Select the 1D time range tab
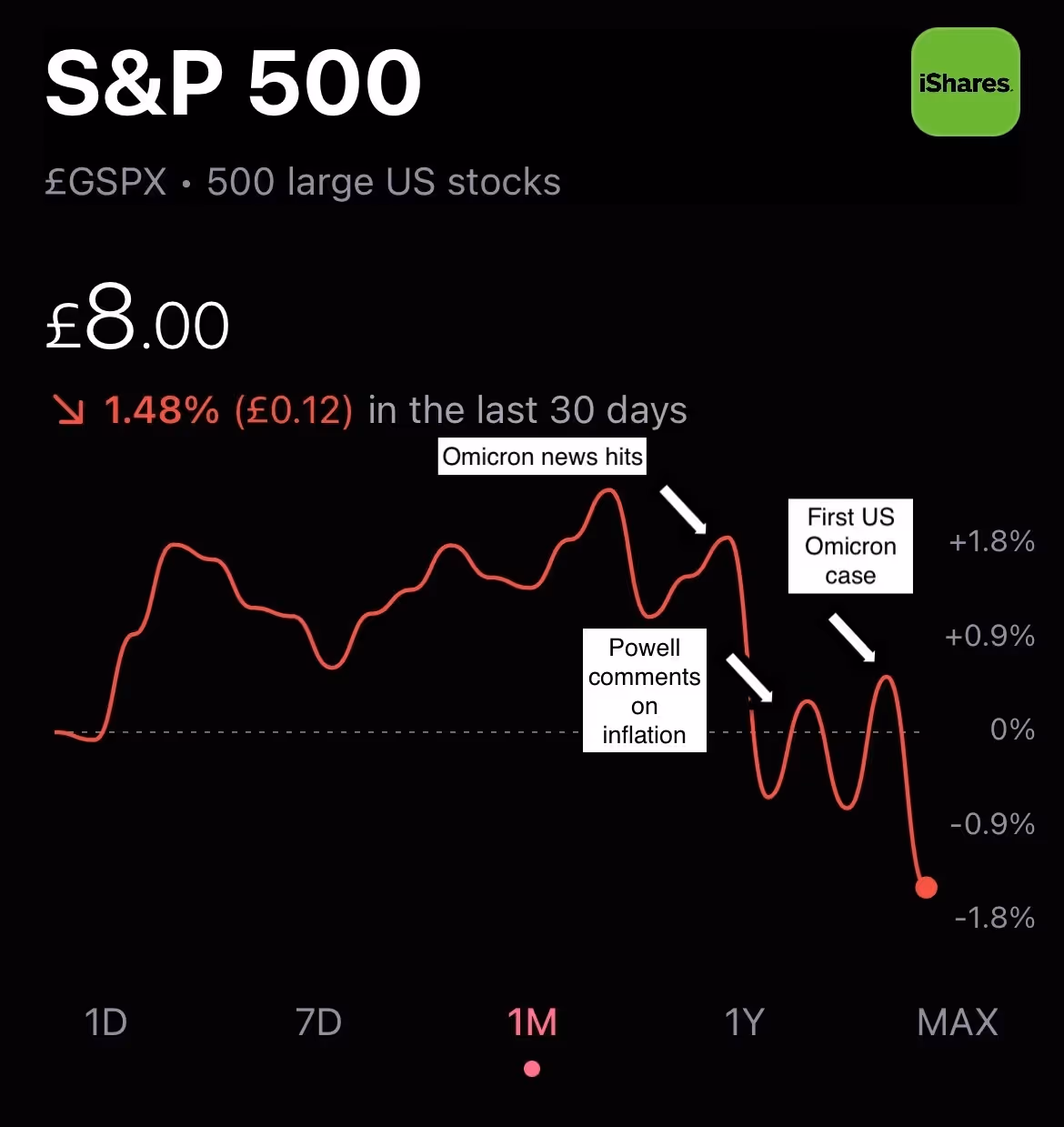The image size is (1064, 1127). 106,1021
